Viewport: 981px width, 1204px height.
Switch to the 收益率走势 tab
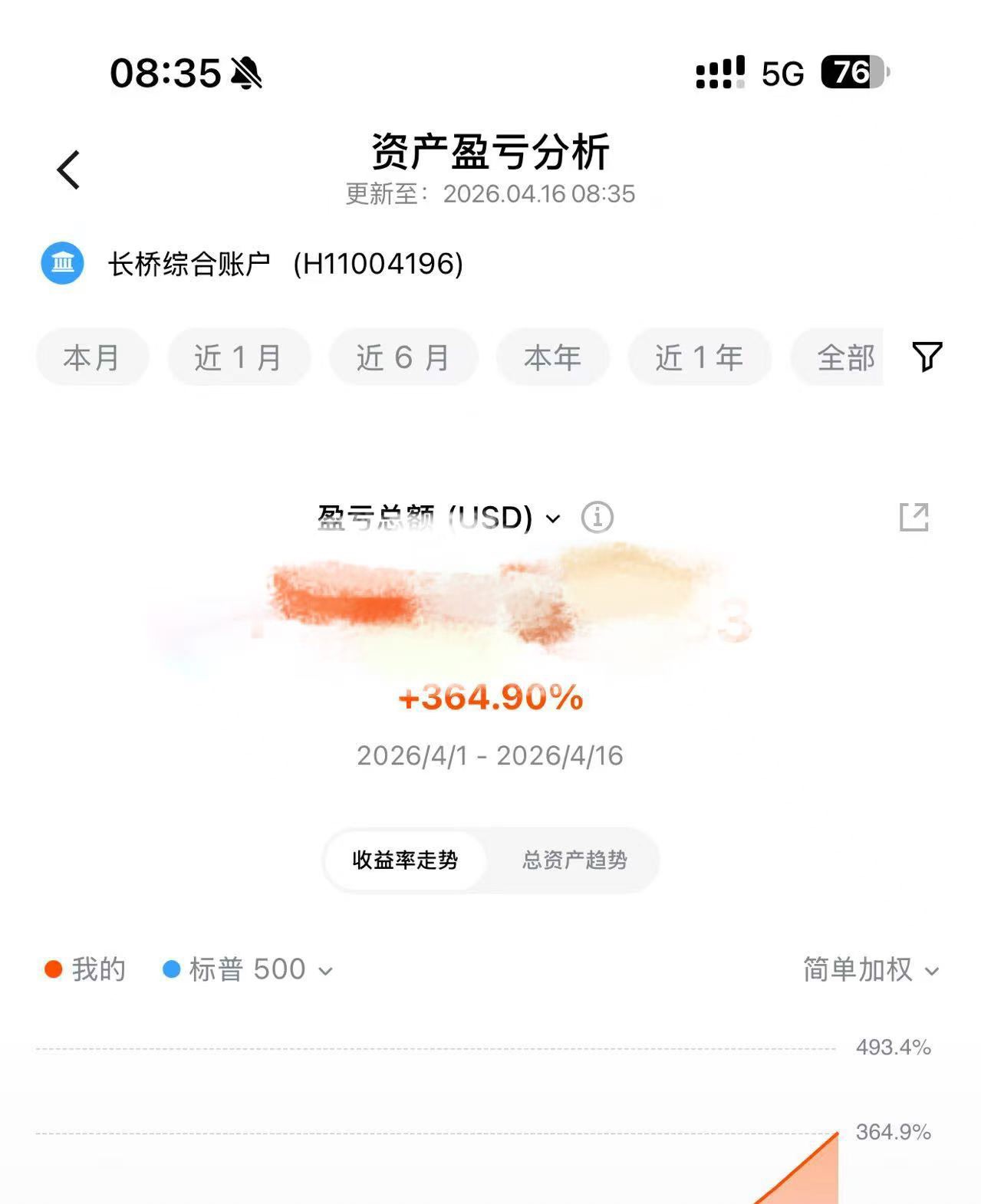click(405, 860)
